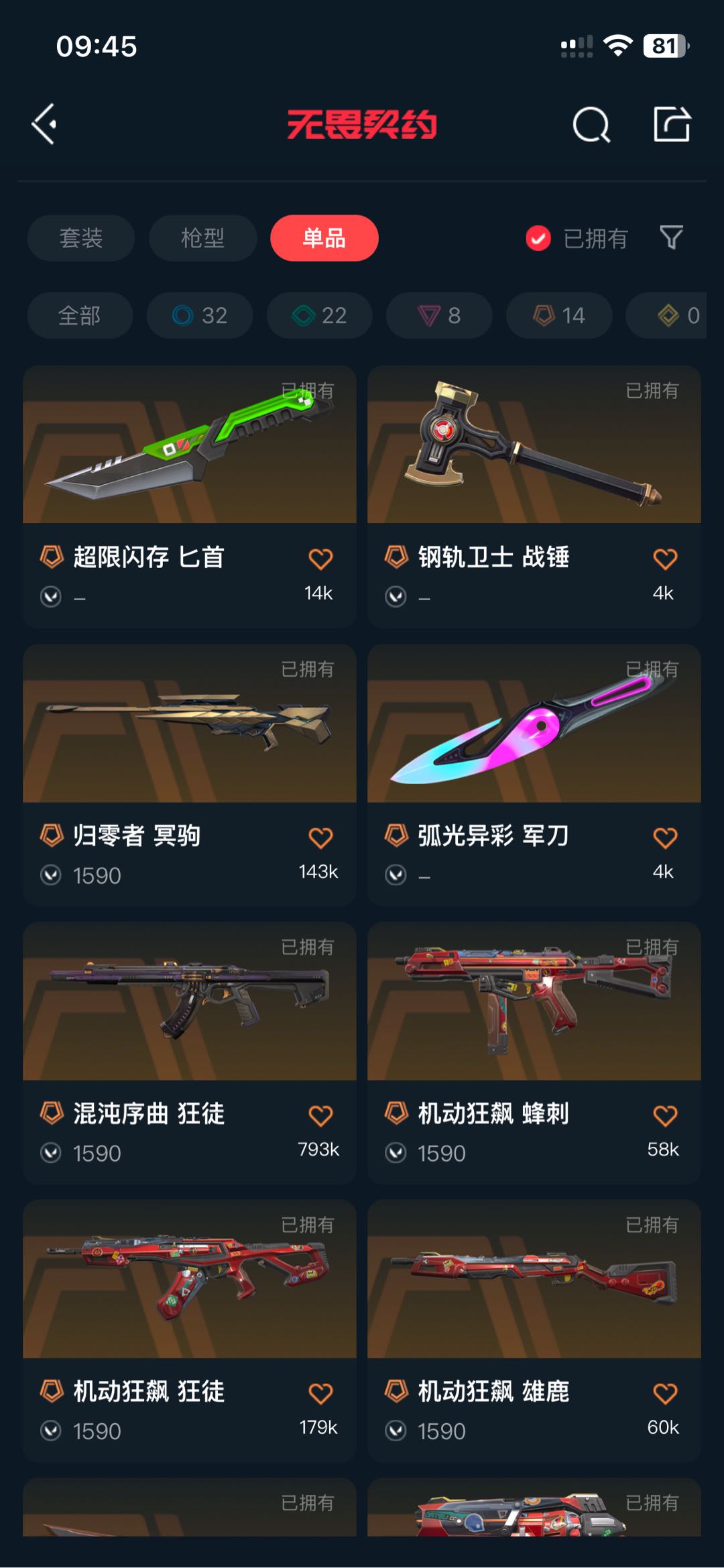Switch to the 枪型 tab

click(202, 238)
